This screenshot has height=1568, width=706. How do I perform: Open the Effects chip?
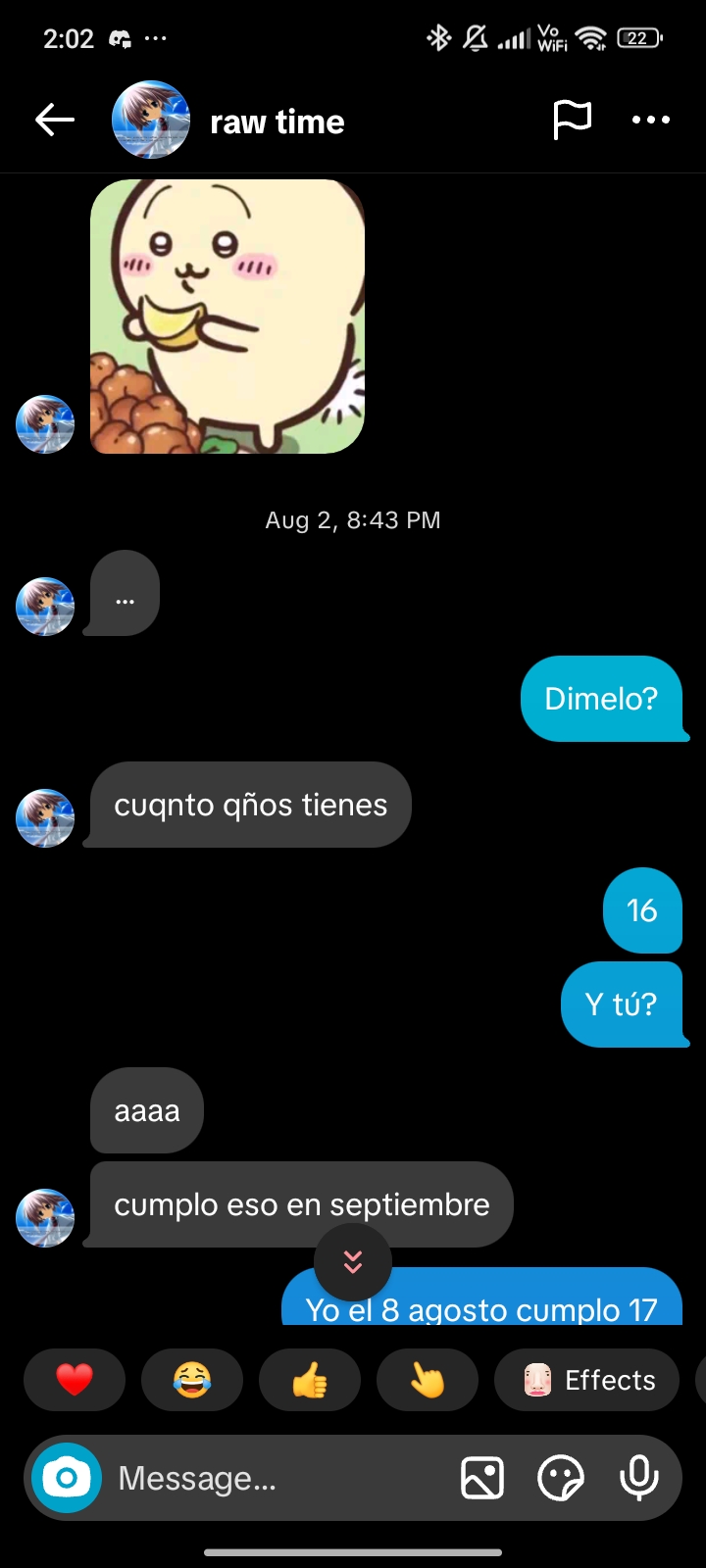pyautogui.click(x=587, y=1380)
